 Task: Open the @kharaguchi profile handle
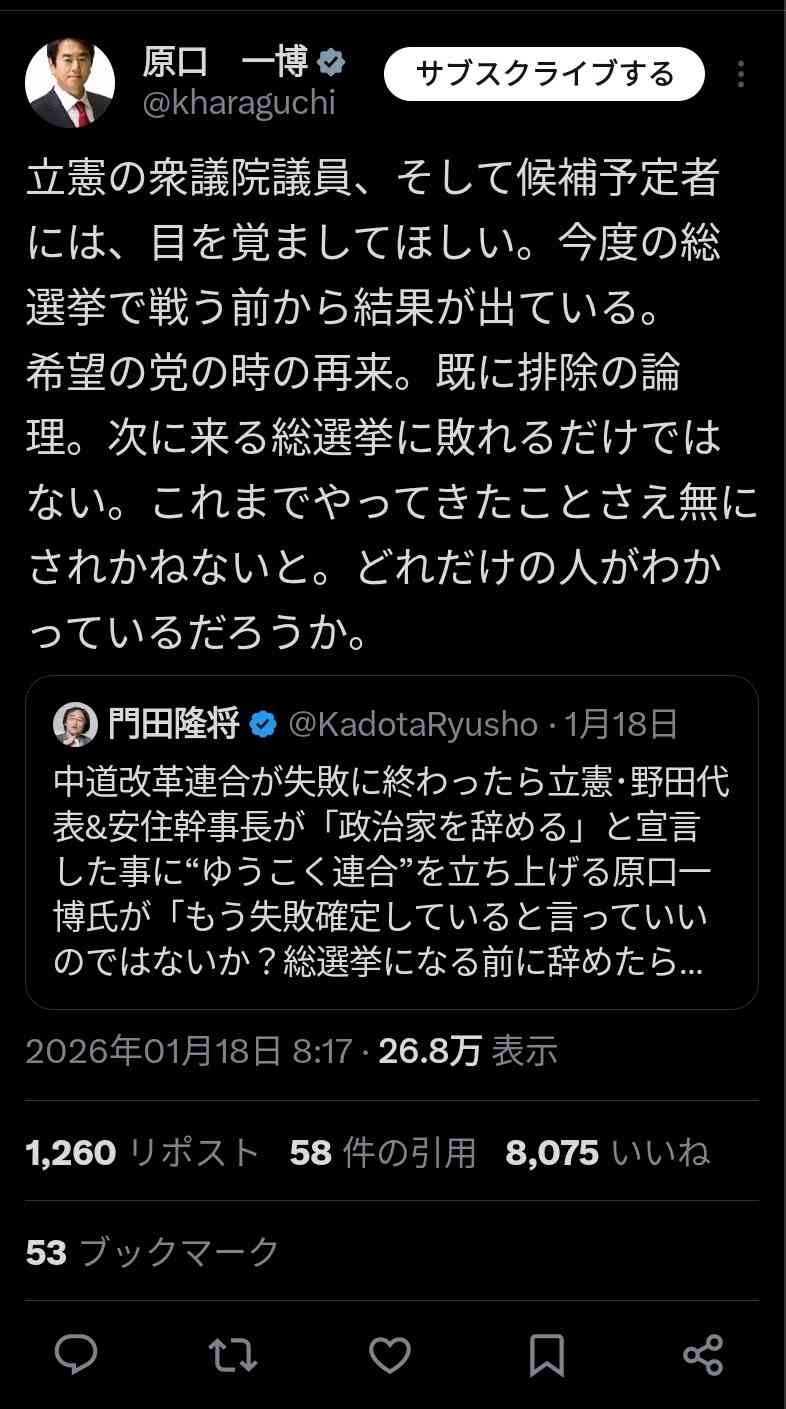coord(238,103)
